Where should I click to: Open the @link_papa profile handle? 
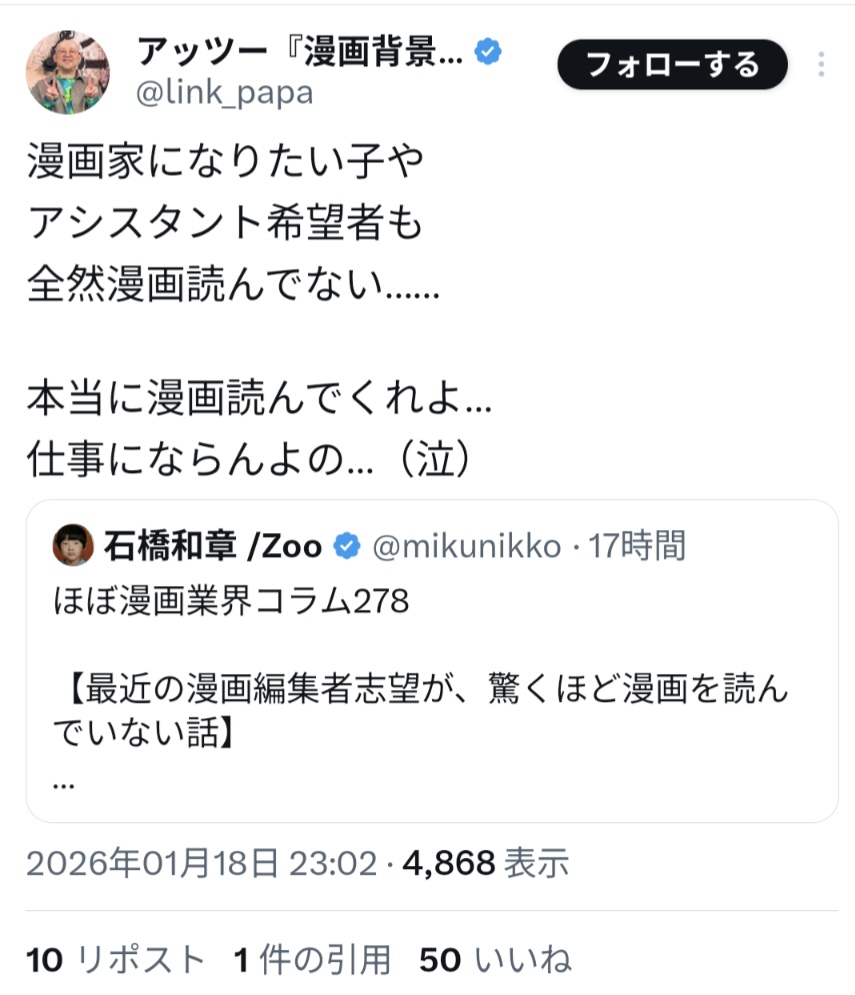coord(224,93)
